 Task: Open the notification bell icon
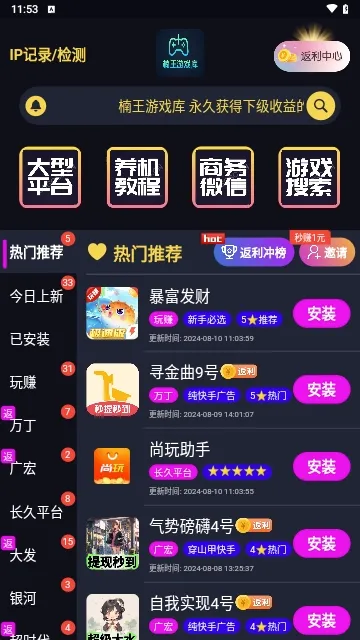click(x=36, y=106)
